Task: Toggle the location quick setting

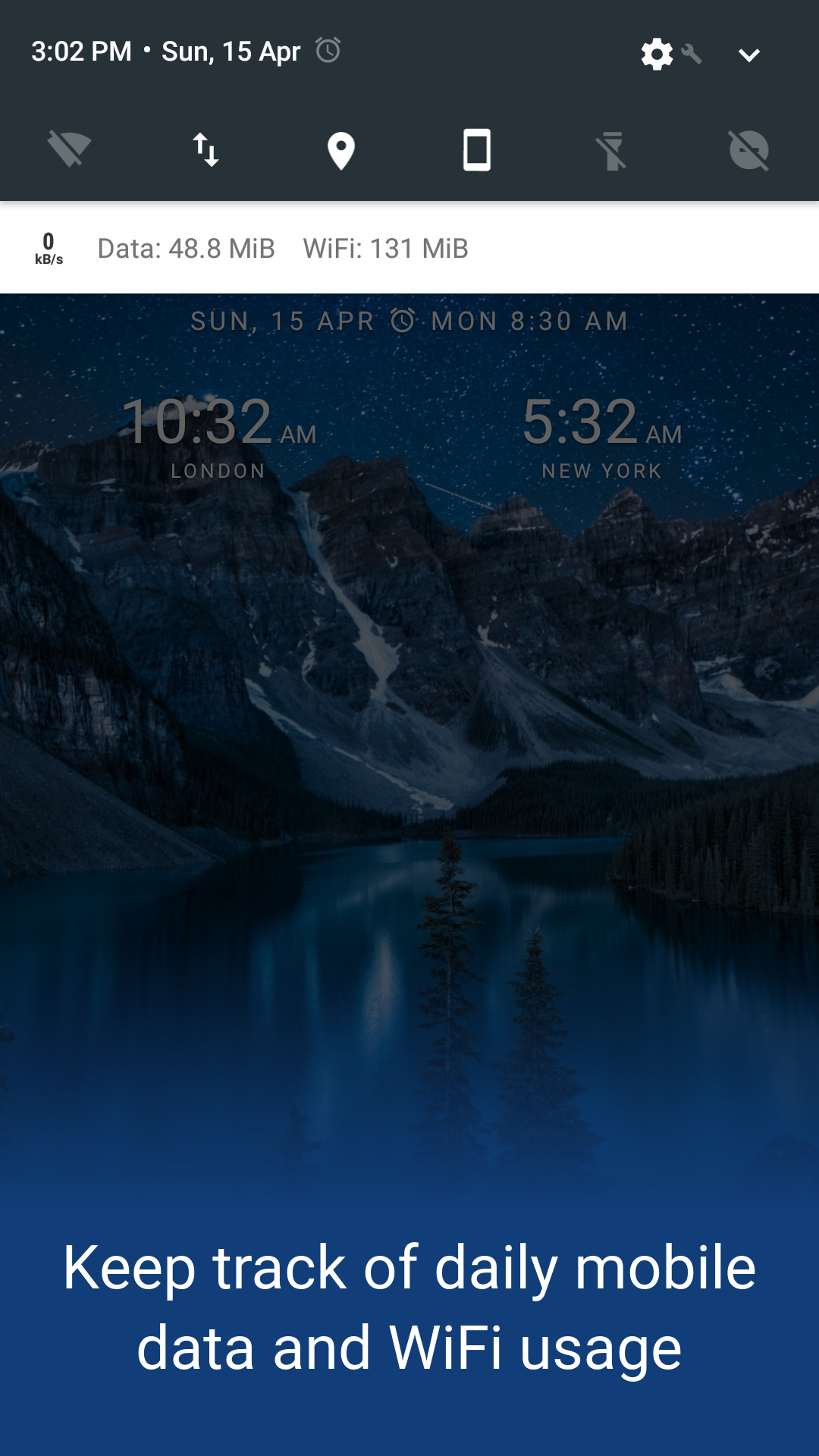Action: coord(341,150)
